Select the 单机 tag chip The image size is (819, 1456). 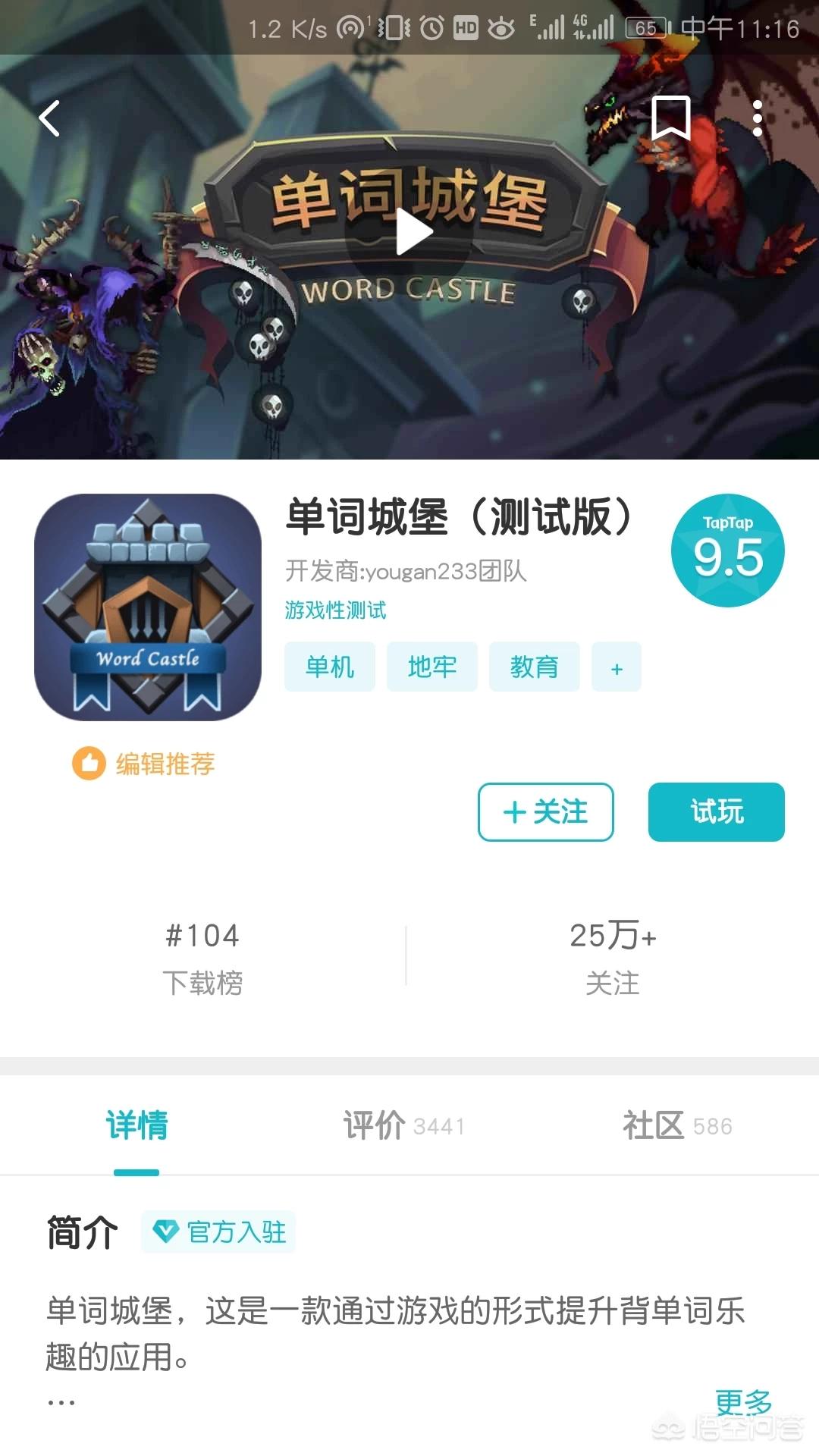[329, 667]
